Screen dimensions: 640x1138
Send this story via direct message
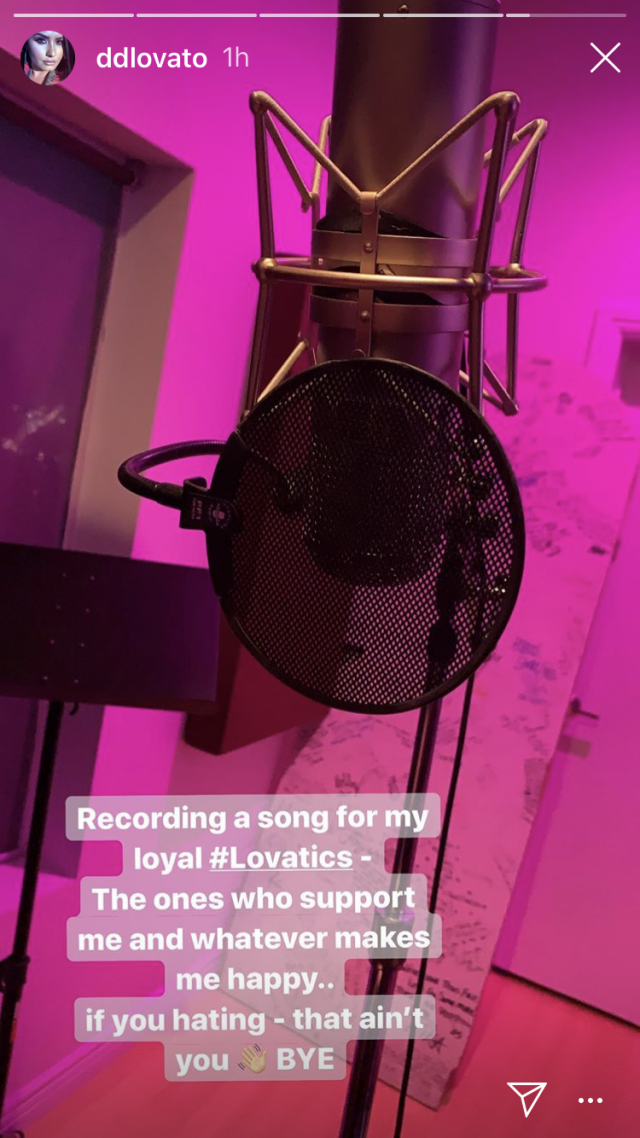pyautogui.click(x=526, y=1098)
